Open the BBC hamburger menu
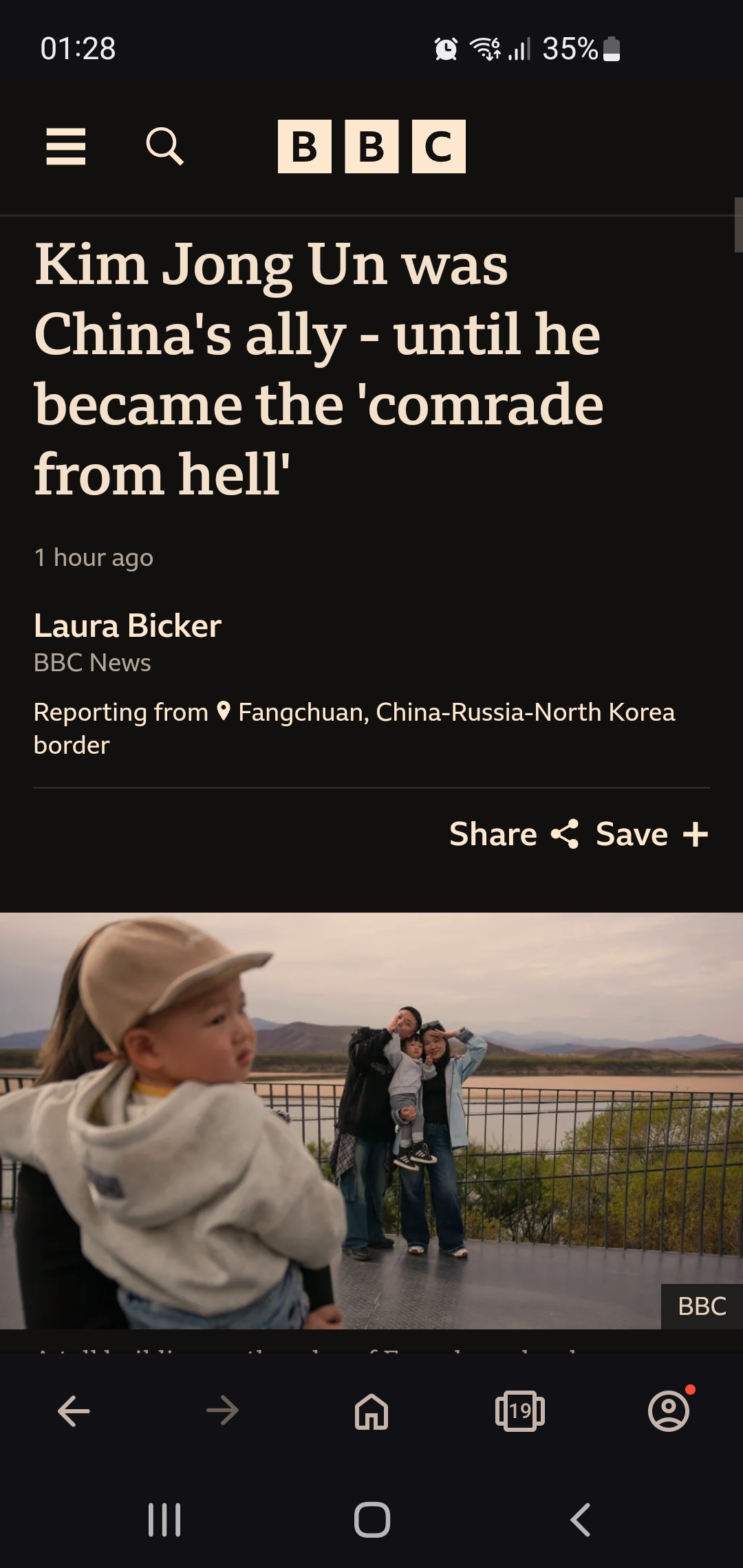This screenshot has width=743, height=1568. [x=66, y=146]
